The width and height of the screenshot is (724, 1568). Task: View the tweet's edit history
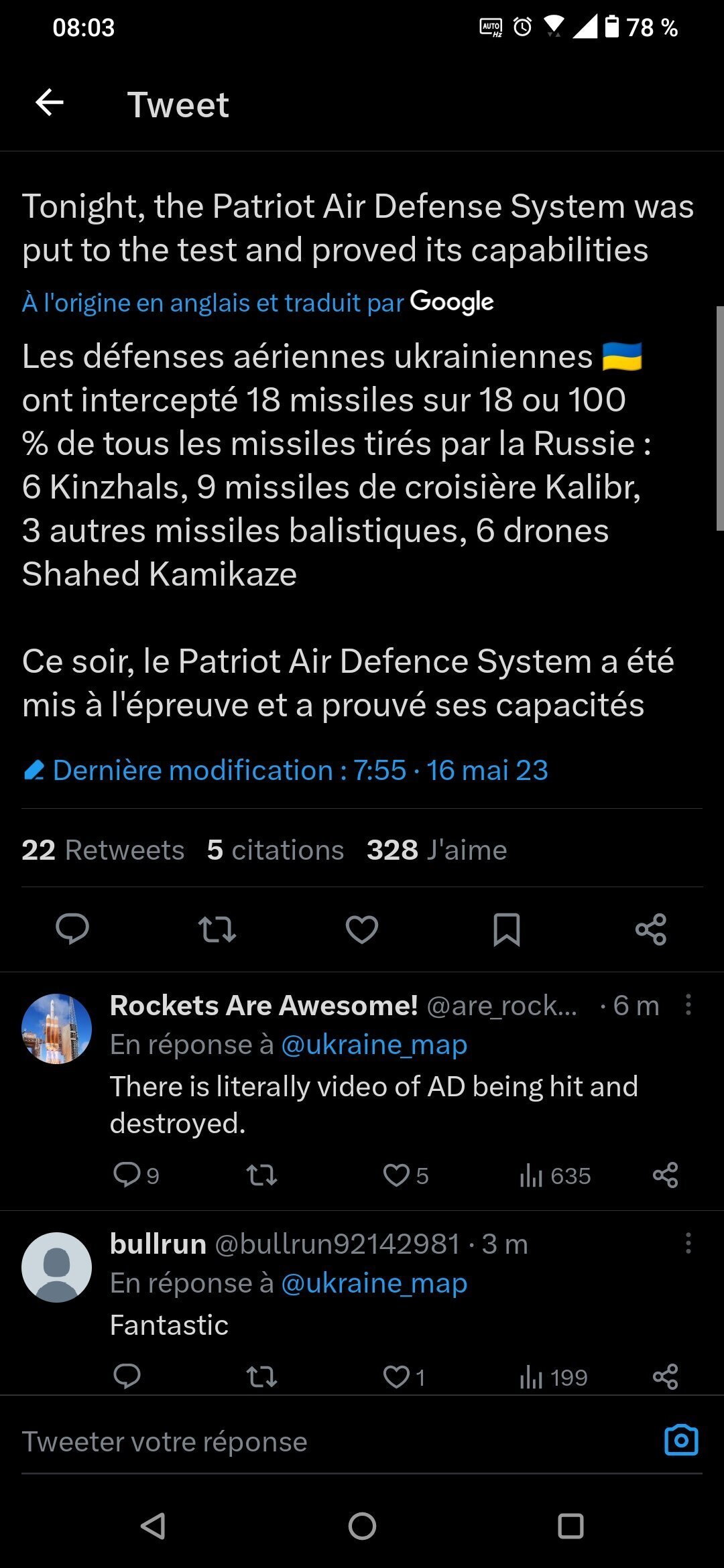286,771
